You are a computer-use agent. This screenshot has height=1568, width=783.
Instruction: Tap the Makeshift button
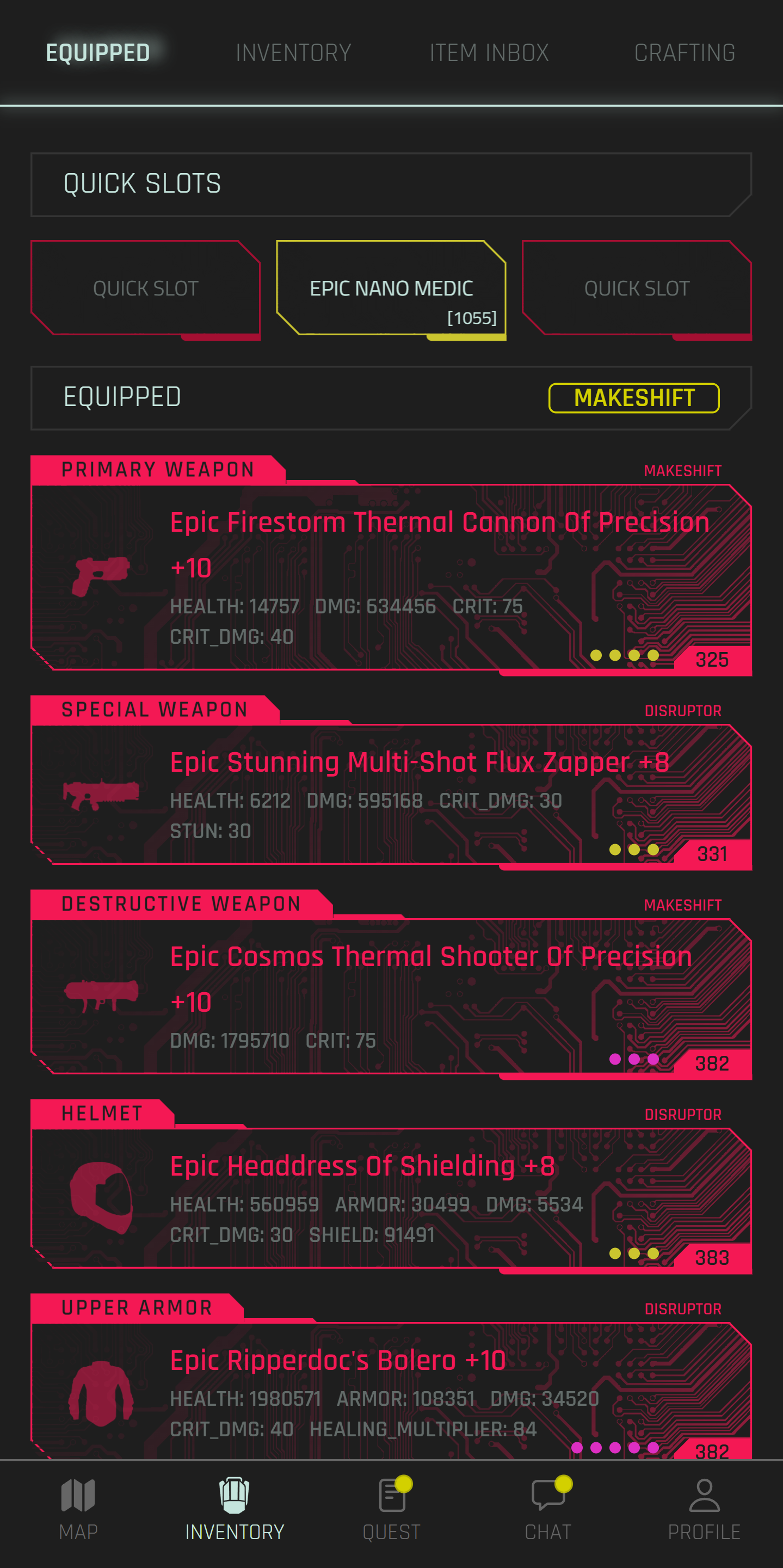tap(633, 398)
